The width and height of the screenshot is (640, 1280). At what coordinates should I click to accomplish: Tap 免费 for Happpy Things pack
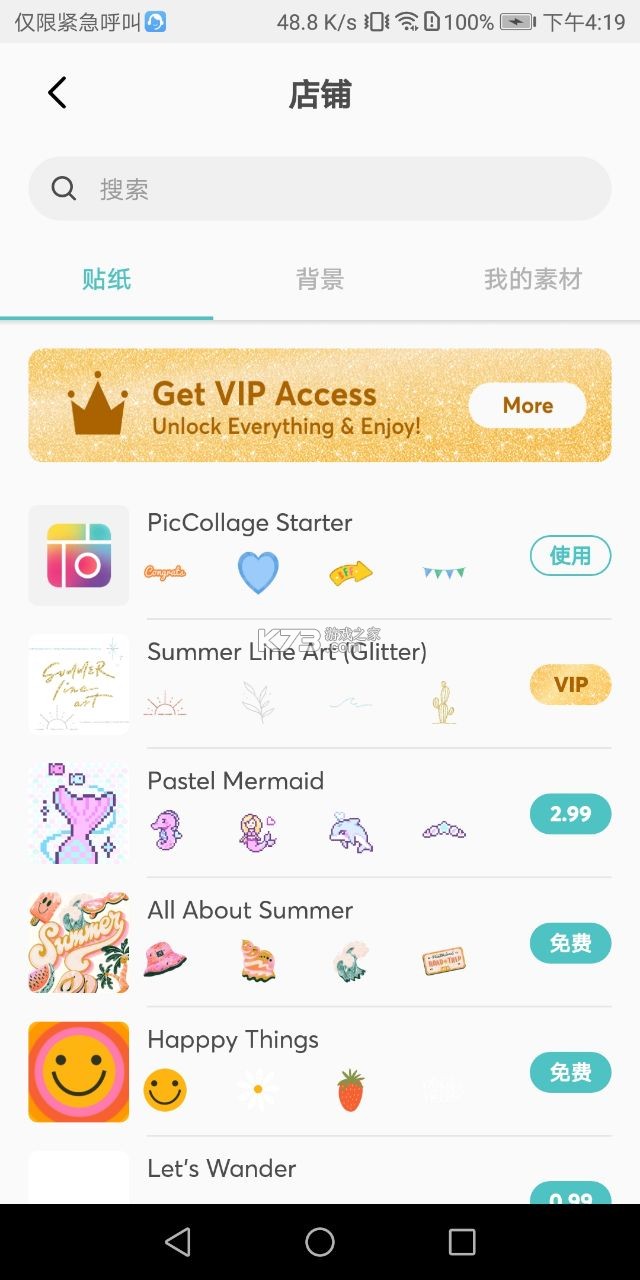tap(570, 1072)
